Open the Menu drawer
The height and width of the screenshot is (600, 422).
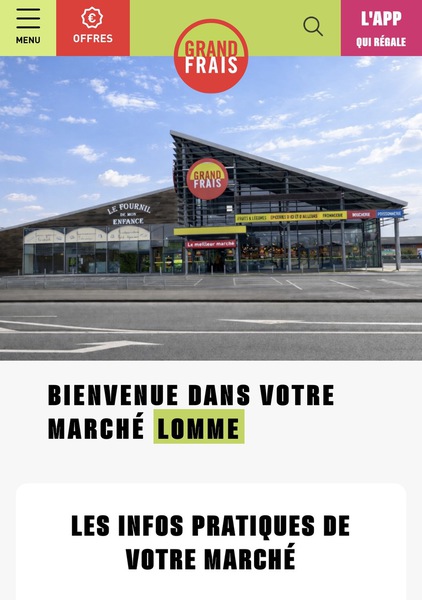click(x=28, y=27)
